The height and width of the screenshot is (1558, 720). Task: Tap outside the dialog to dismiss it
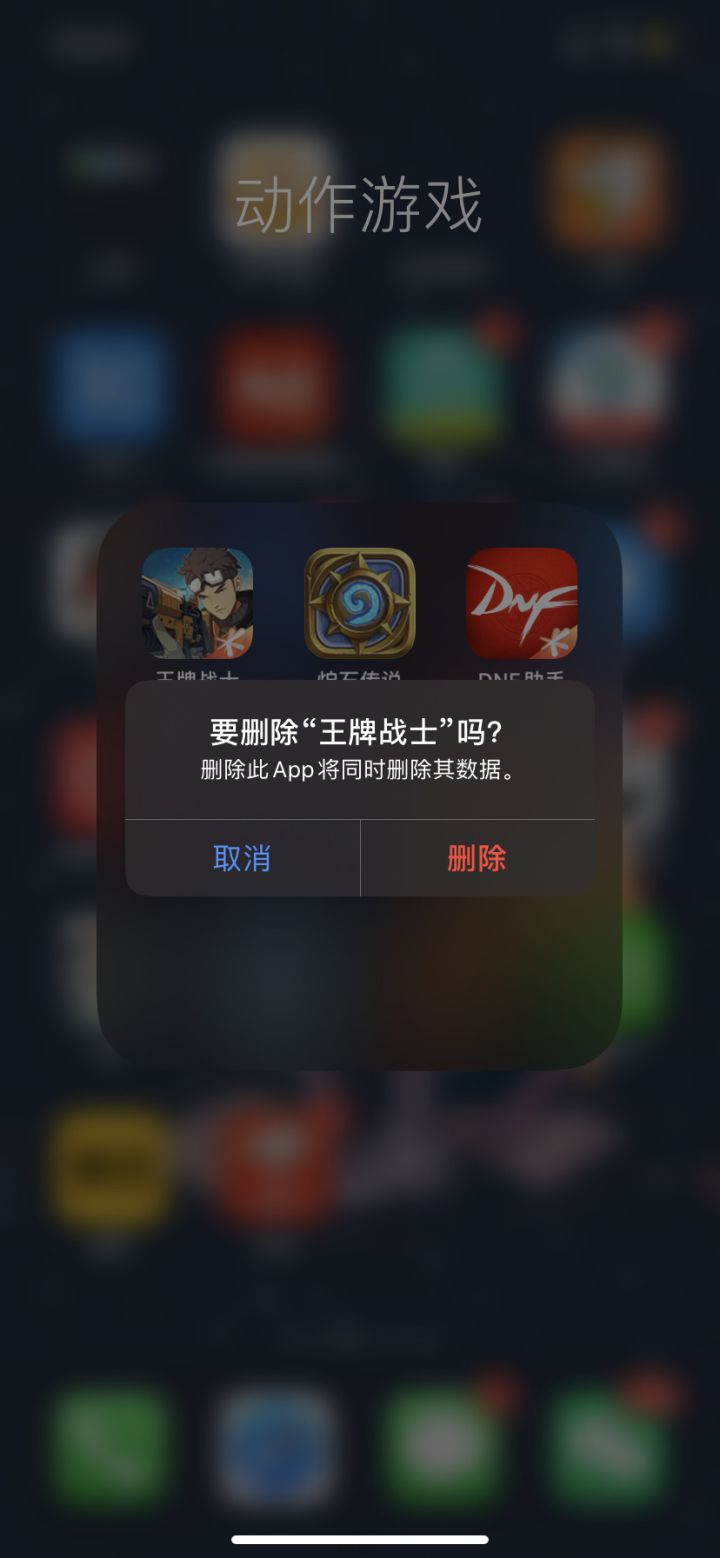click(x=360, y=1200)
